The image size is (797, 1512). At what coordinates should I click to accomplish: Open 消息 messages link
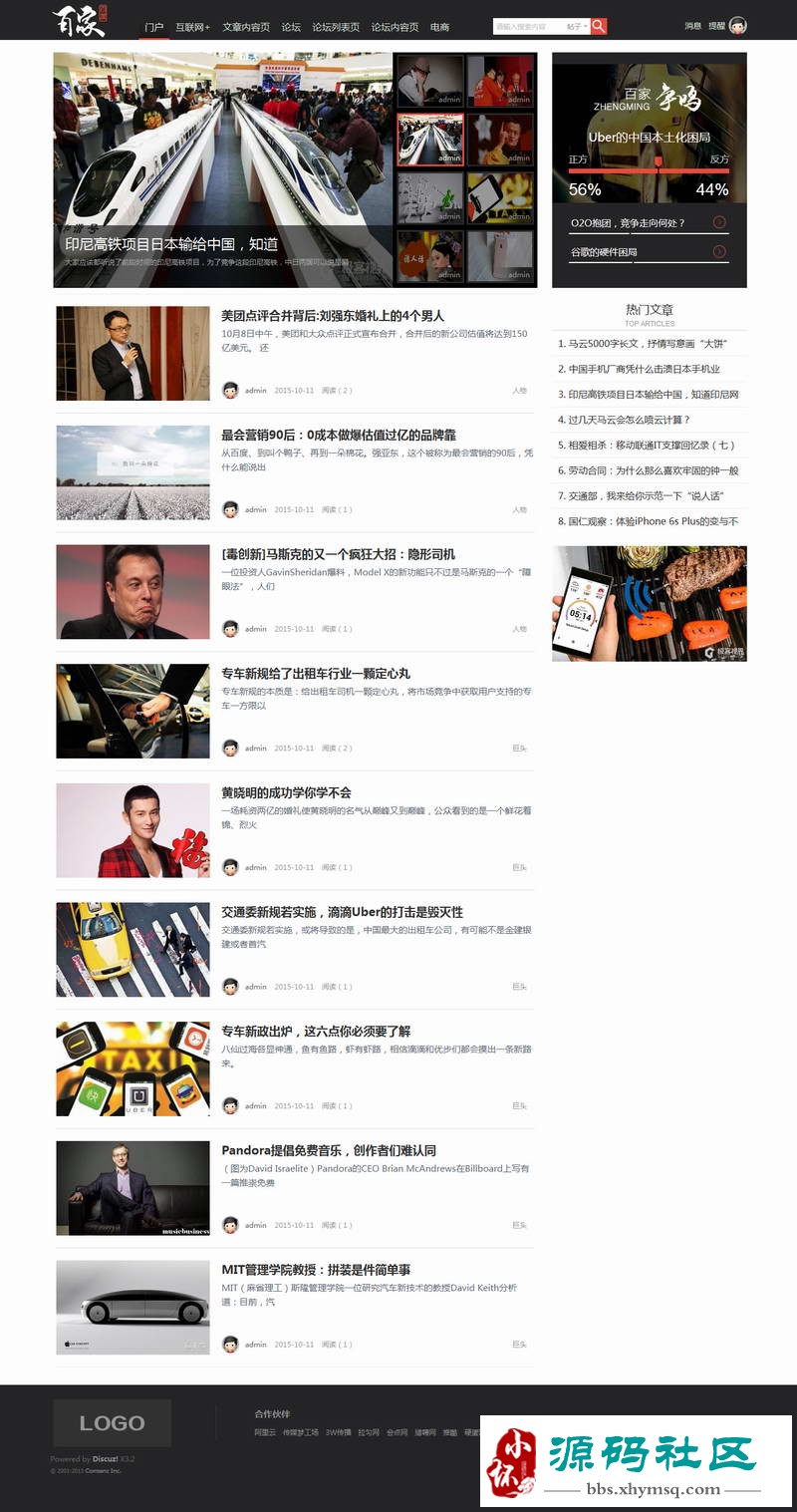click(x=692, y=26)
